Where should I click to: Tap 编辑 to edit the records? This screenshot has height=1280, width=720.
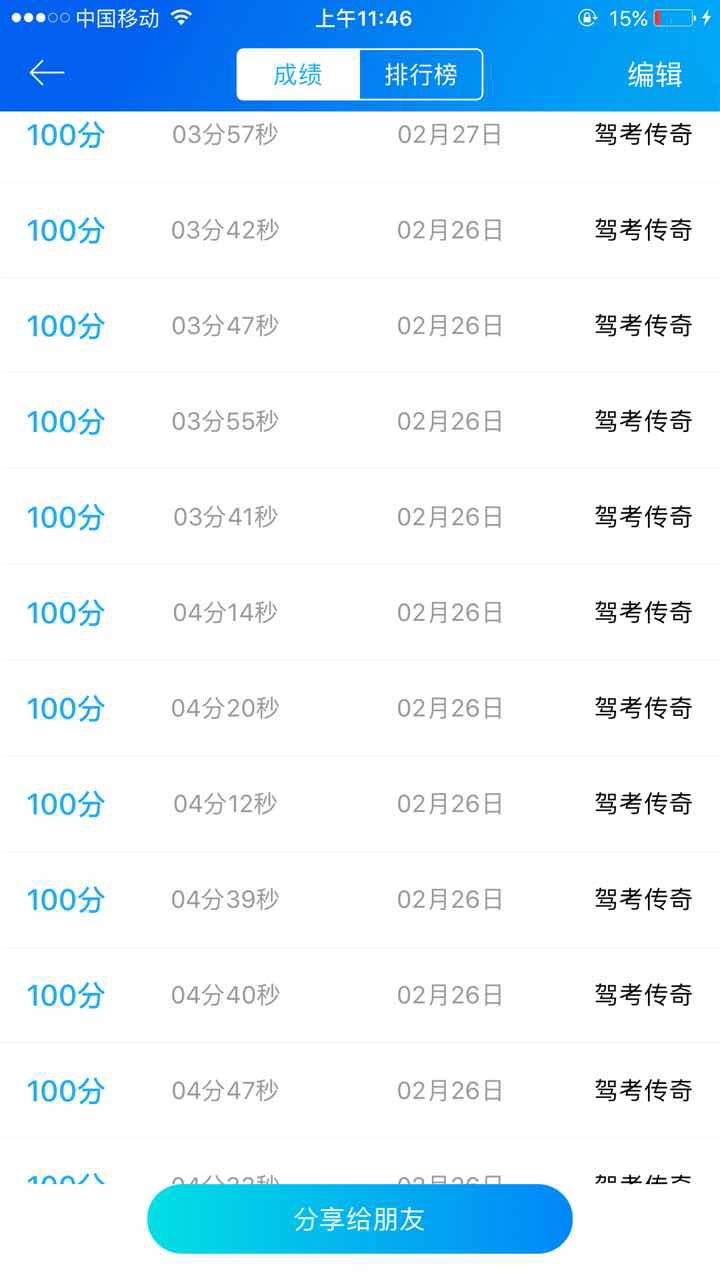point(655,75)
